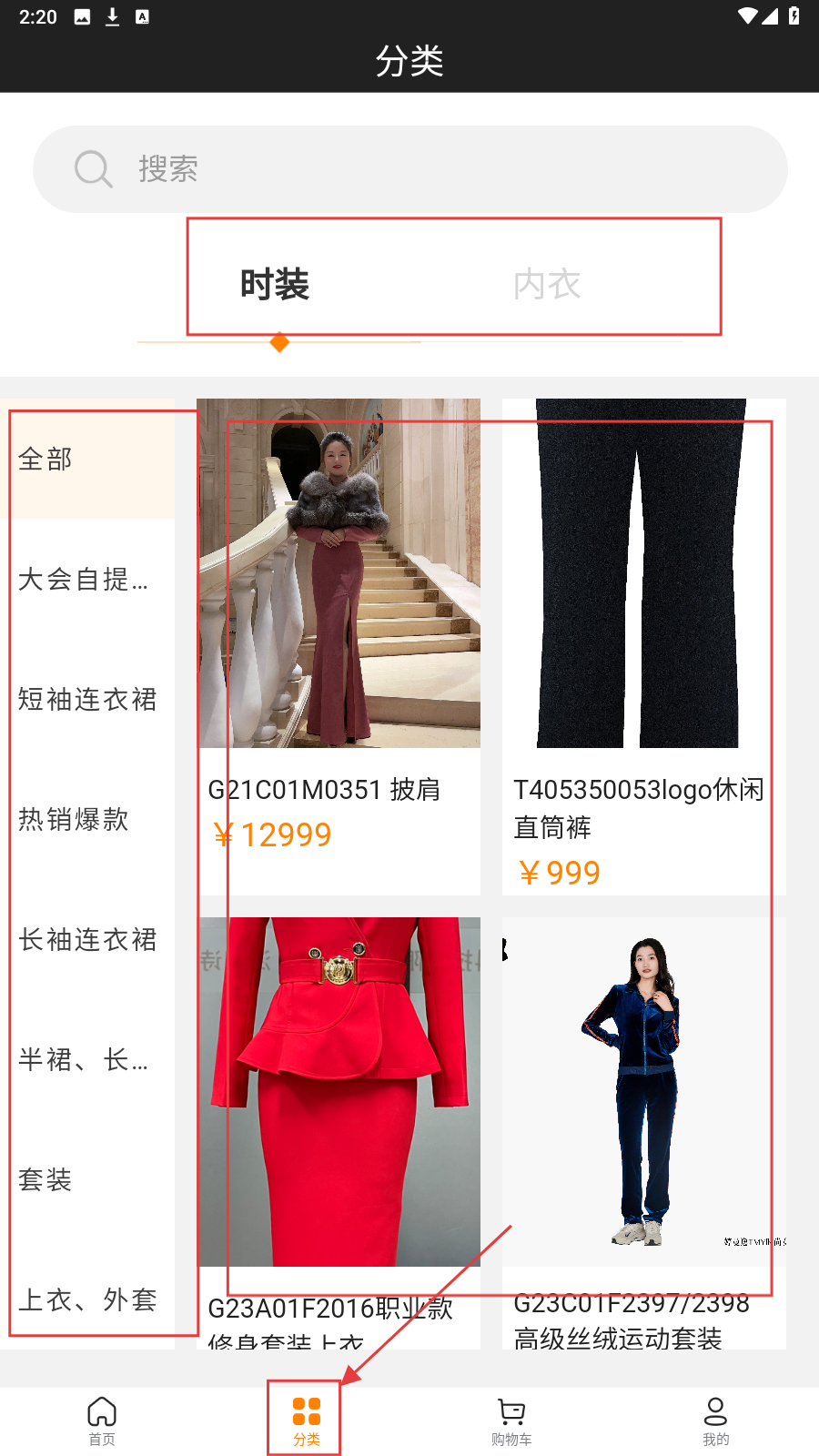
Task: Select the 时装 tab
Action: [x=274, y=285]
